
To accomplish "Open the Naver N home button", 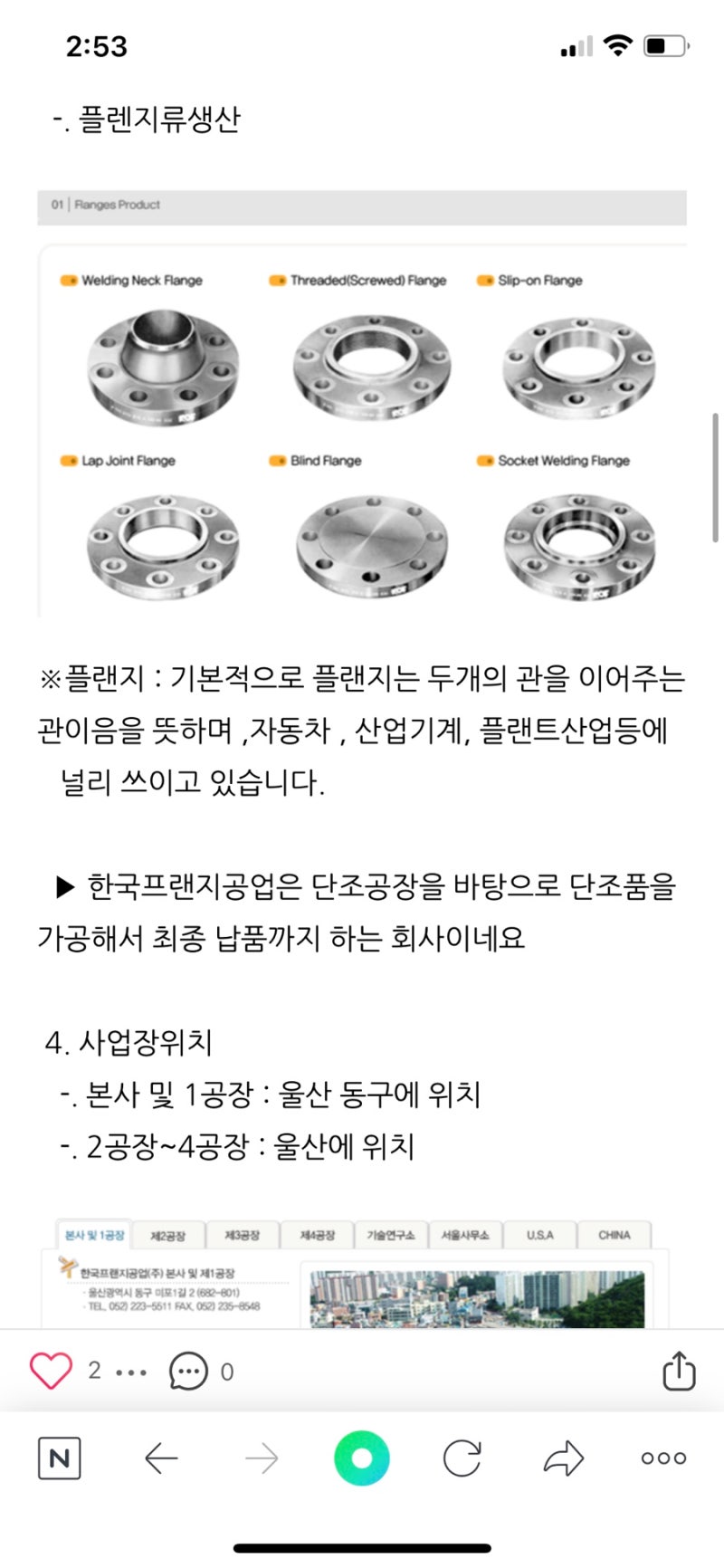I will point(59,1458).
